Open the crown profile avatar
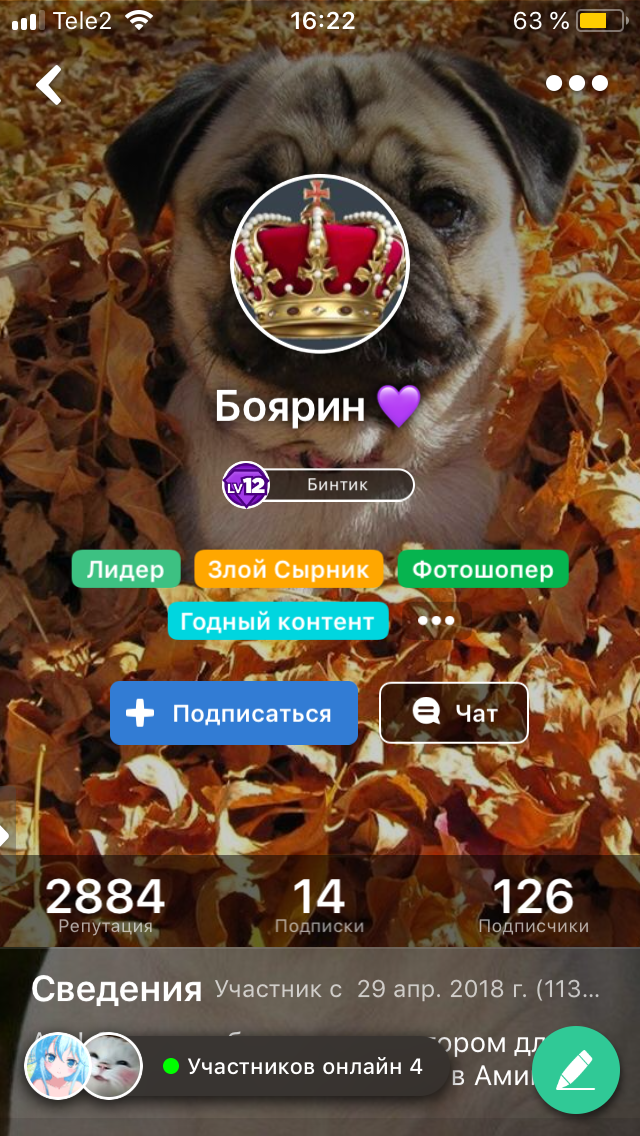The height and width of the screenshot is (1136, 640). click(x=320, y=264)
